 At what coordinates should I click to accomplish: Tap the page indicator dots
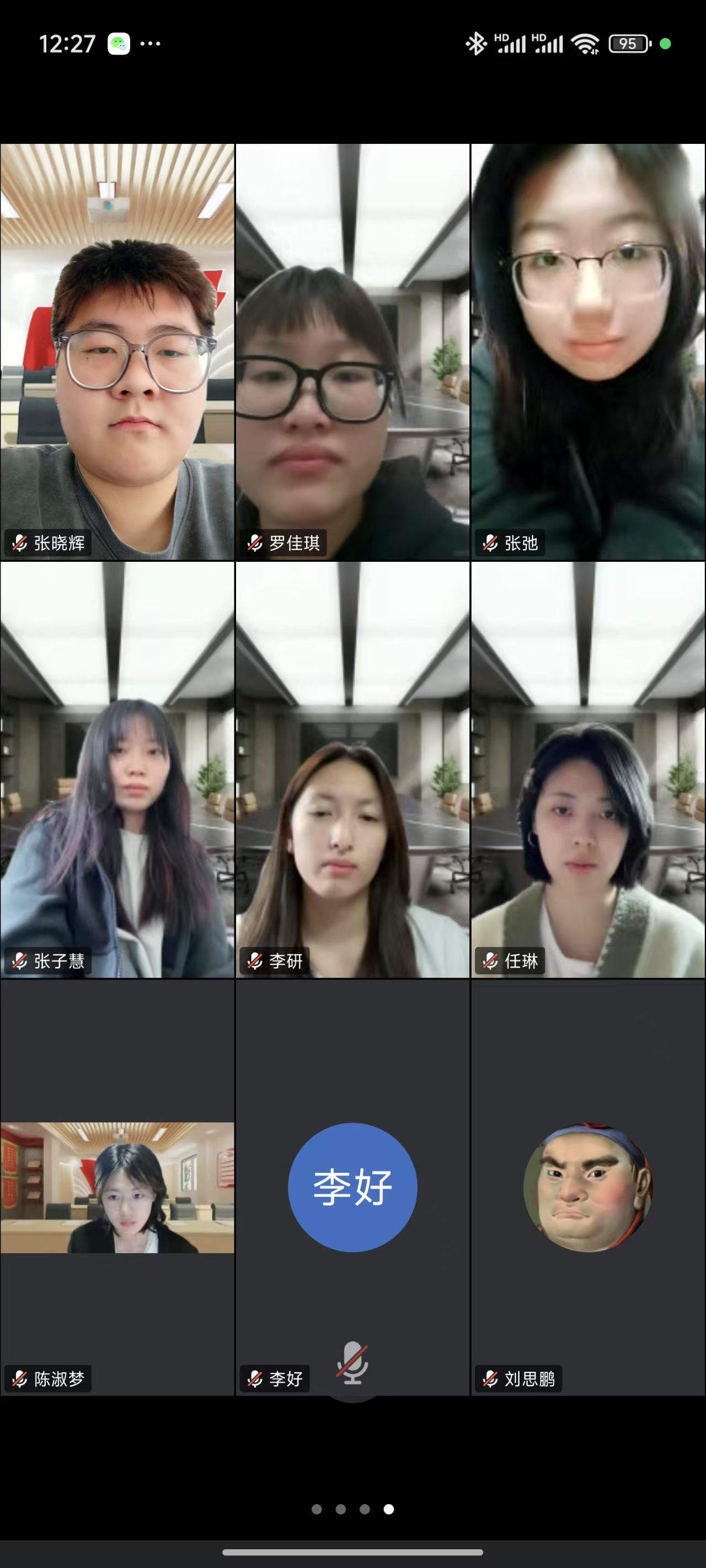pyautogui.click(x=352, y=1509)
